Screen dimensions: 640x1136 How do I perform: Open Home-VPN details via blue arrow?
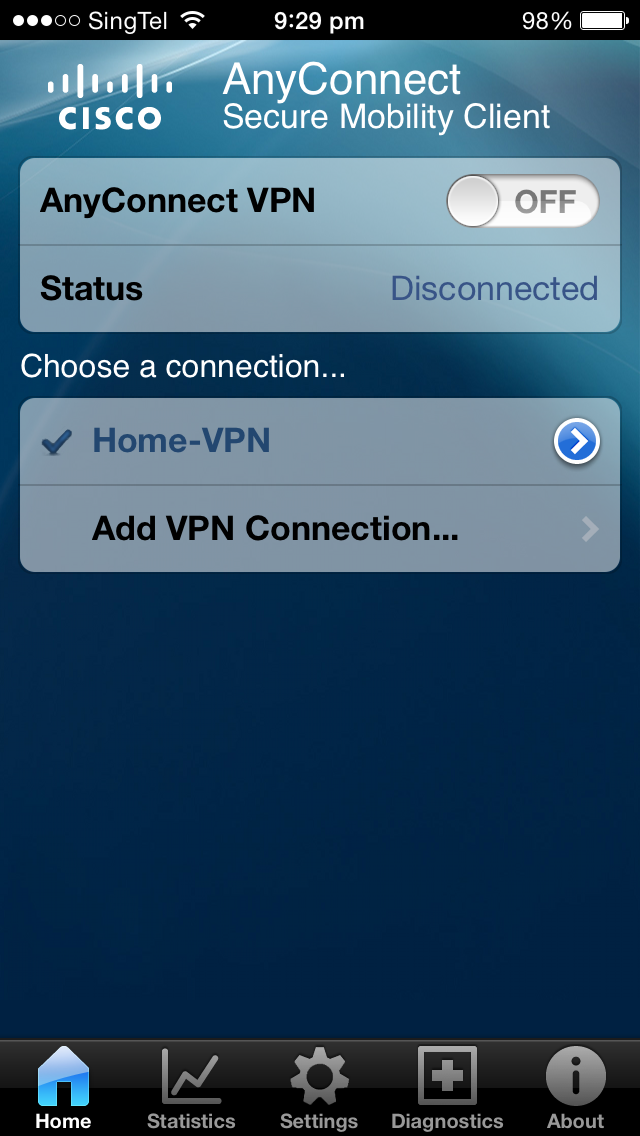click(x=577, y=441)
